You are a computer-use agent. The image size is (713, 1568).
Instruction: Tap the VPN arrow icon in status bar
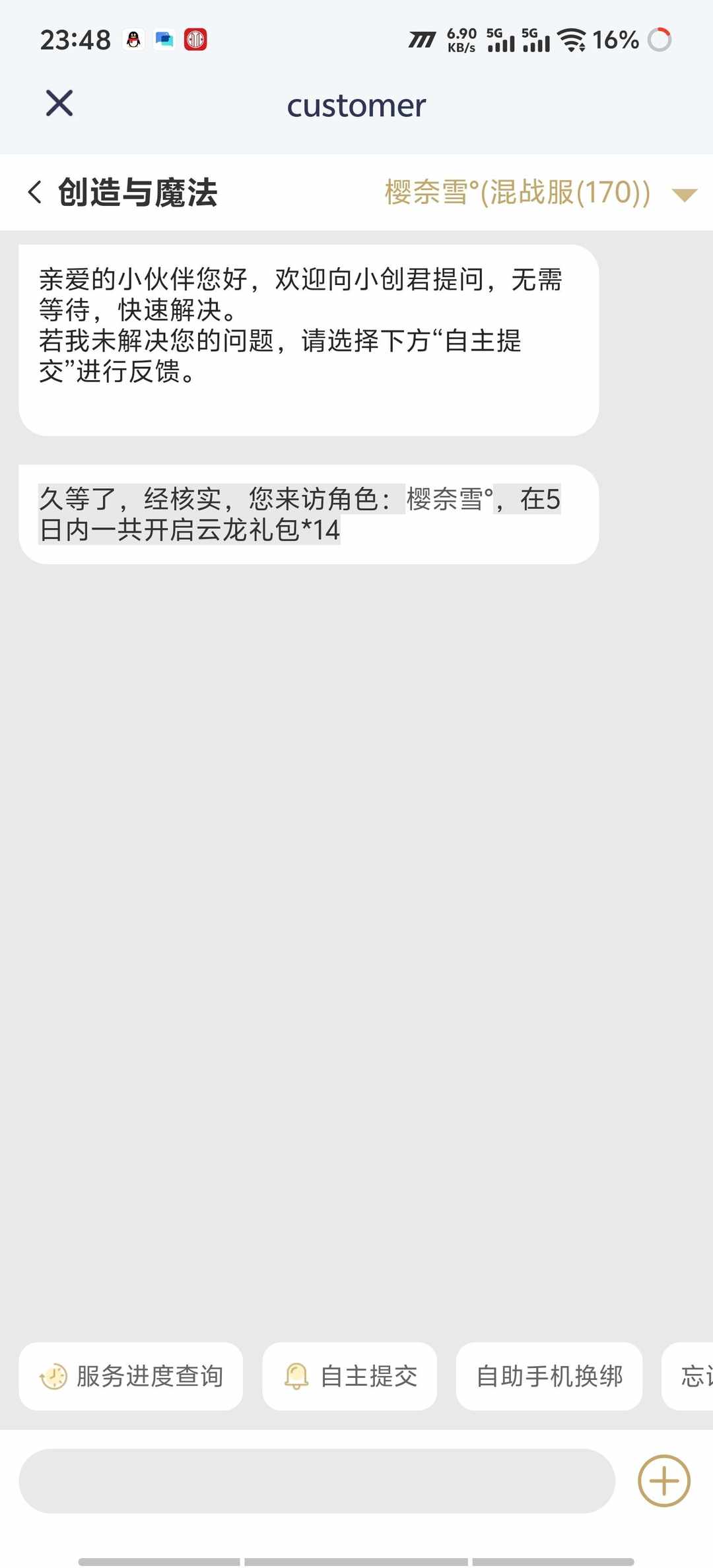pyautogui.click(x=423, y=40)
